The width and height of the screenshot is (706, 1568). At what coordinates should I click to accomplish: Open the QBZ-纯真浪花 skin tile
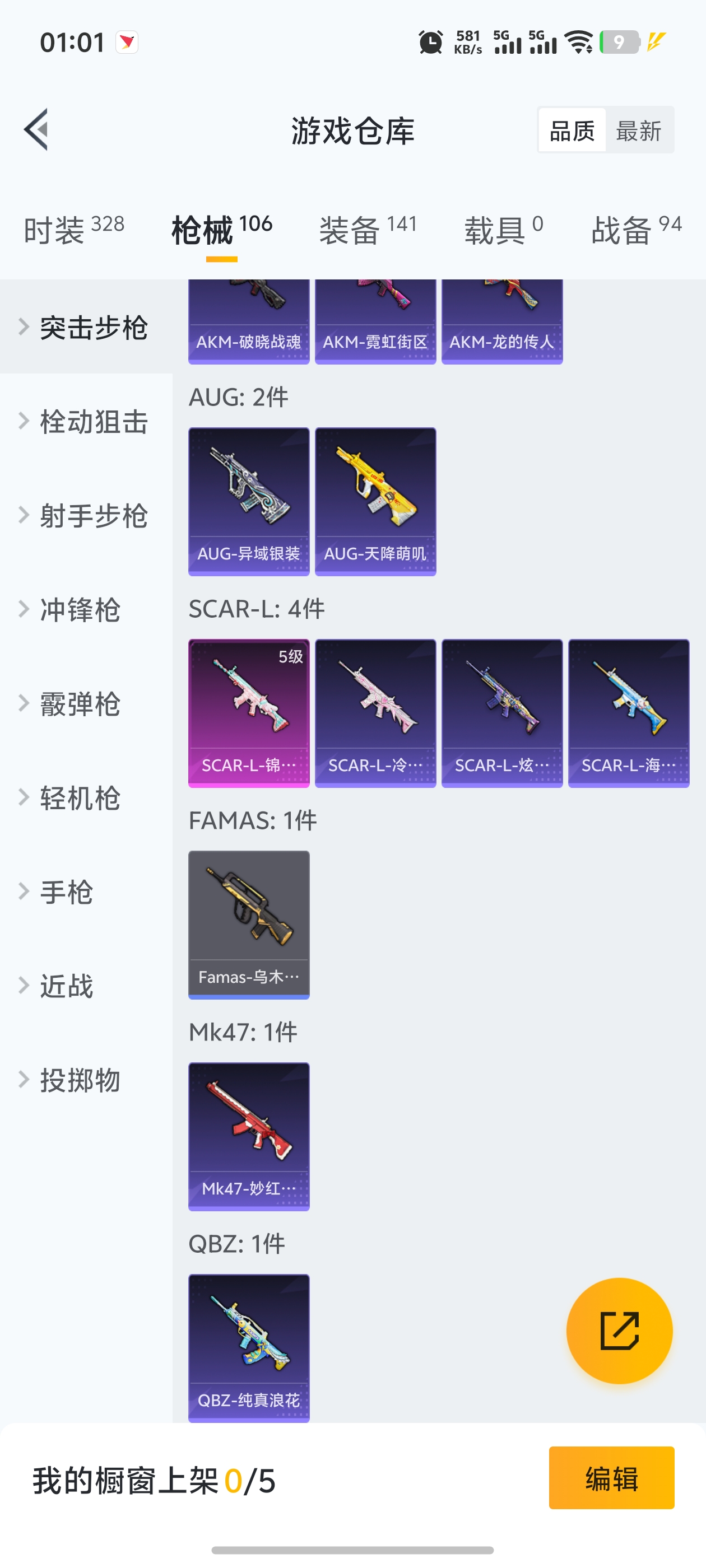point(249,1347)
